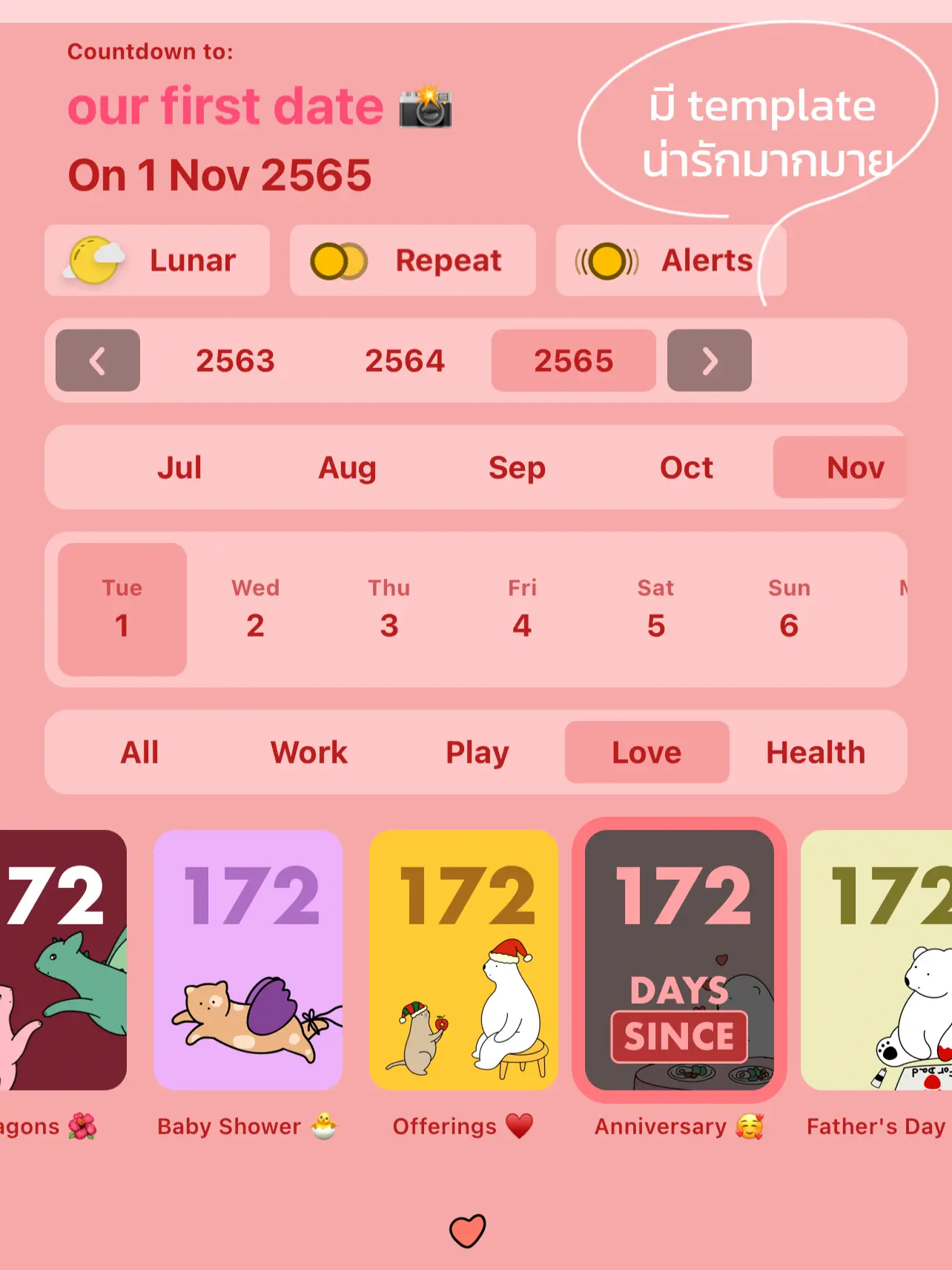Select the Offerings template
The width and height of the screenshot is (952, 1270).
point(463,960)
